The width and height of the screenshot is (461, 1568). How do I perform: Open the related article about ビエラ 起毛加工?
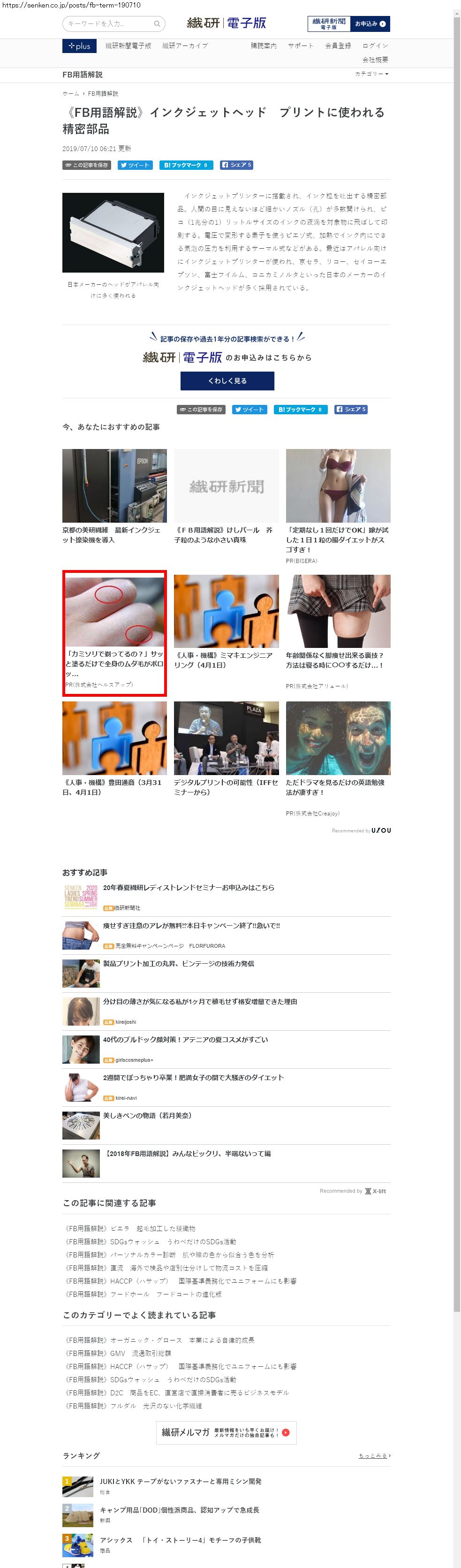[x=131, y=1229]
